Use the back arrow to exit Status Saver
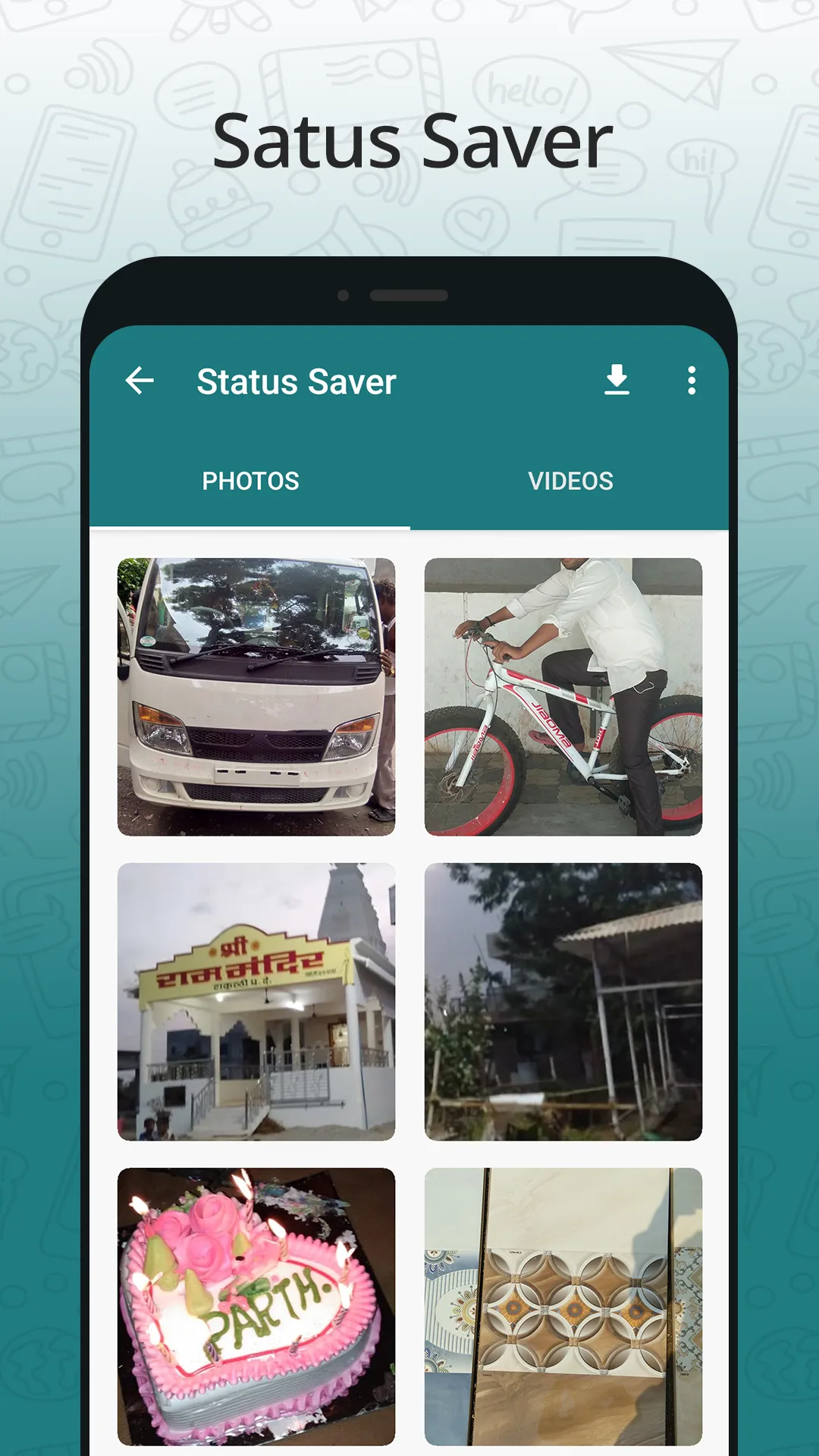 click(139, 381)
